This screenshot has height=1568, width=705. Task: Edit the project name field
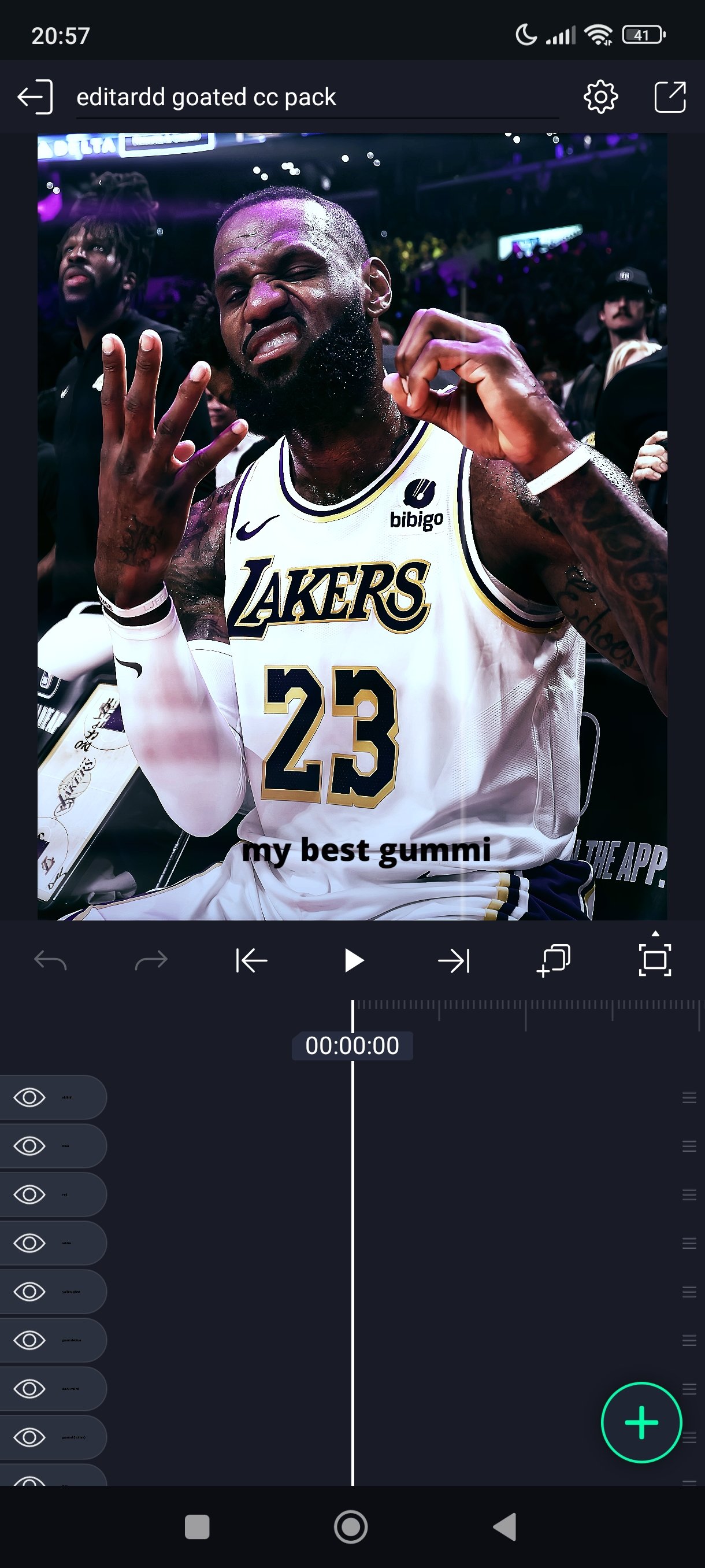tap(316, 97)
